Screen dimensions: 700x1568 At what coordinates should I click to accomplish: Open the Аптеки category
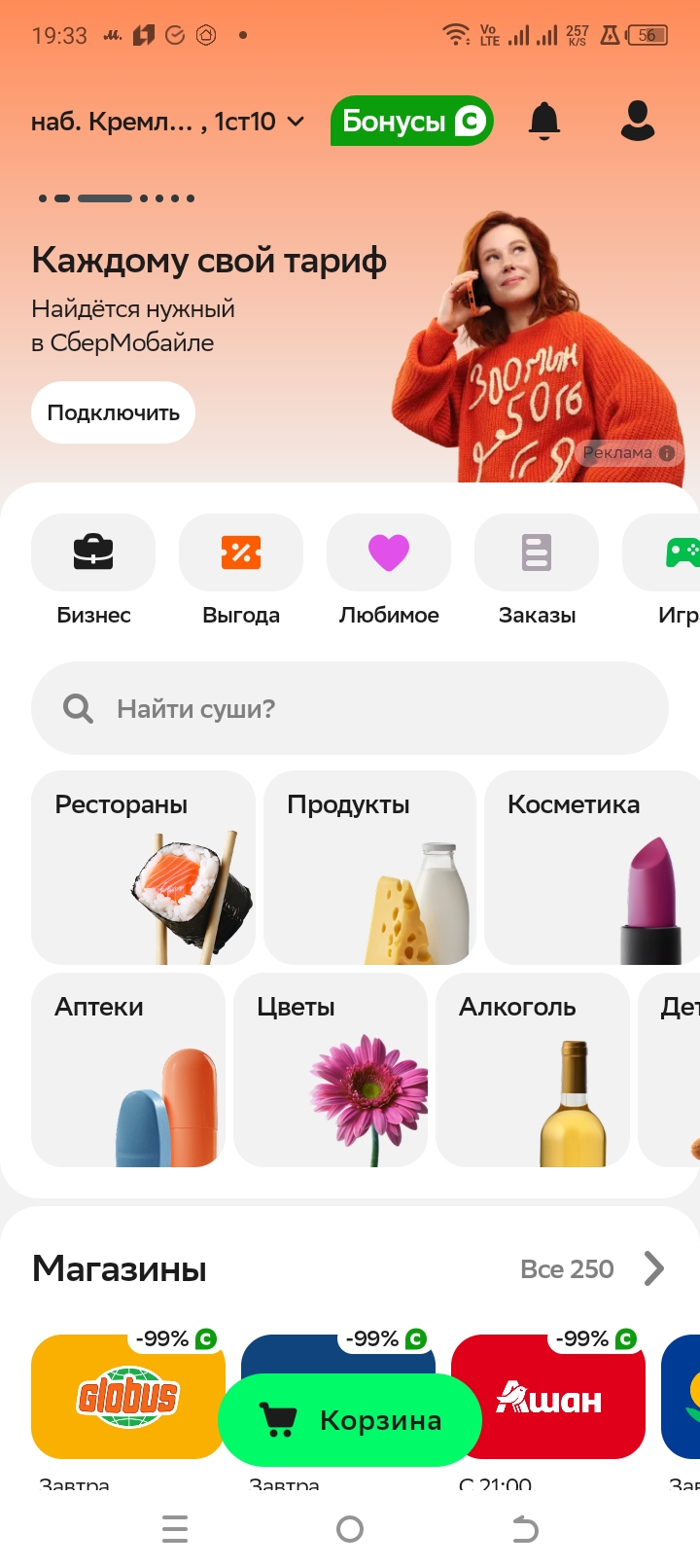click(x=128, y=1070)
